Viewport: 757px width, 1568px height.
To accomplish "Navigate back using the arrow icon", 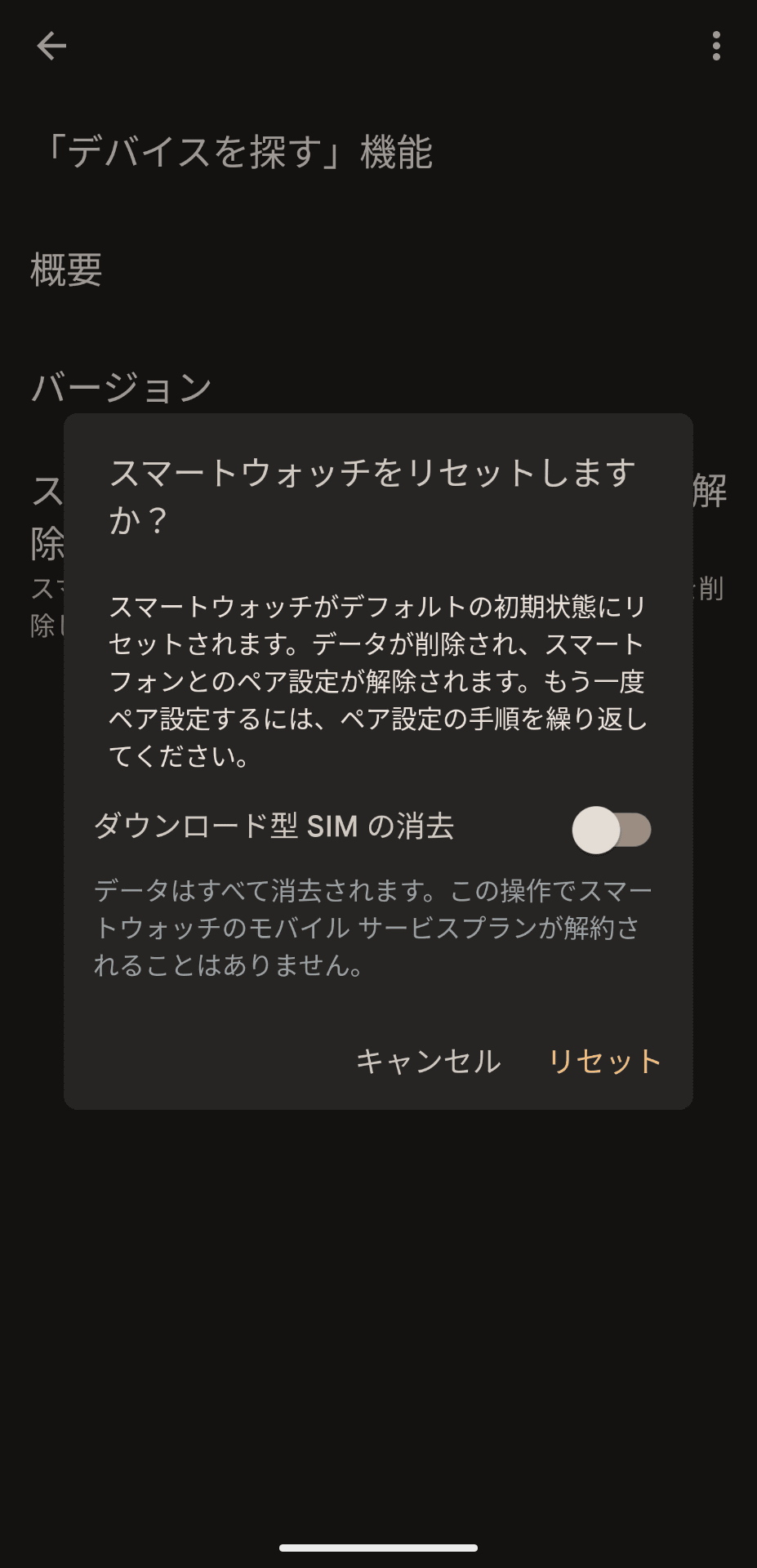I will [51, 47].
